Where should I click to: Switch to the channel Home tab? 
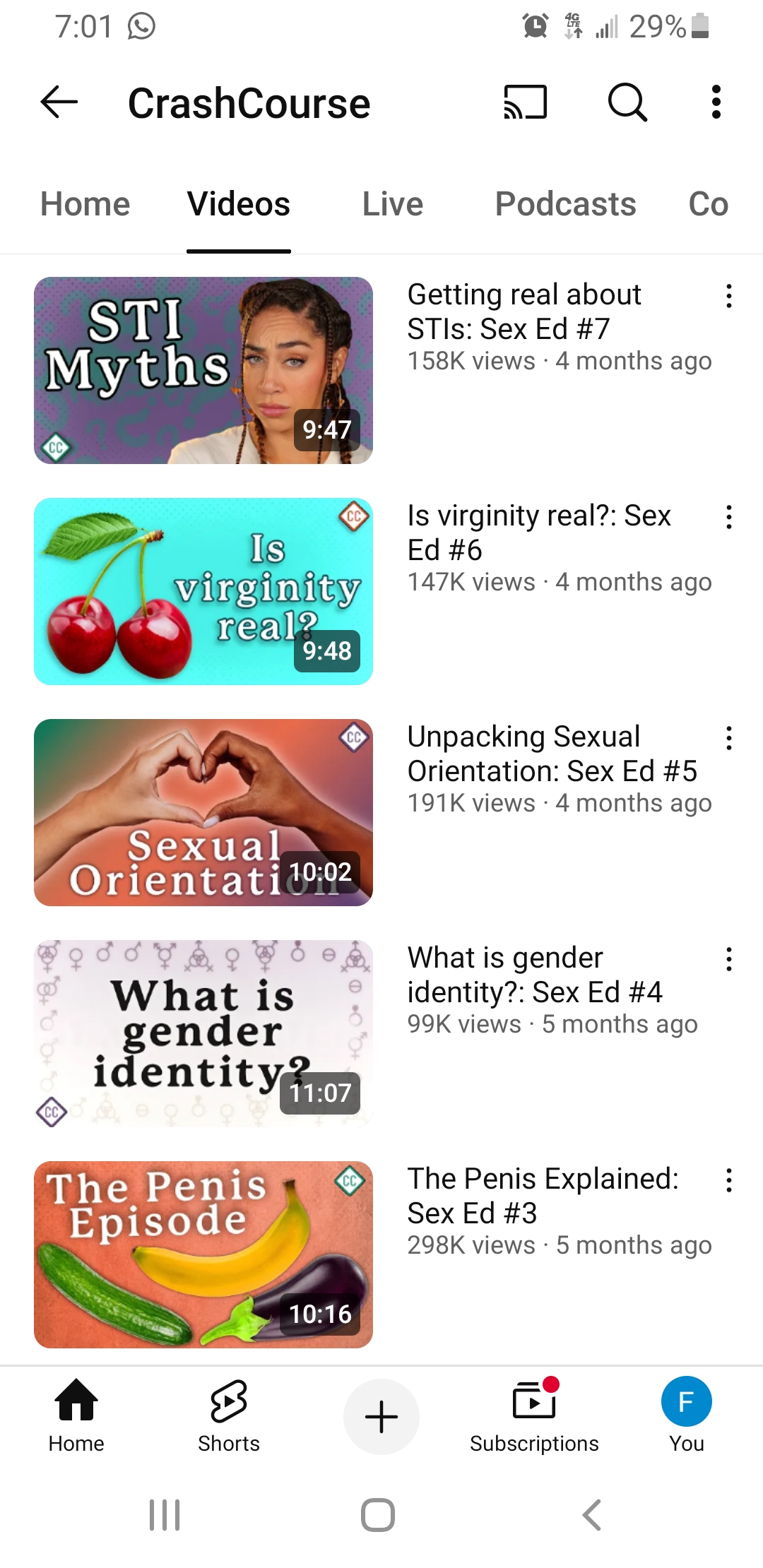[x=85, y=205]
